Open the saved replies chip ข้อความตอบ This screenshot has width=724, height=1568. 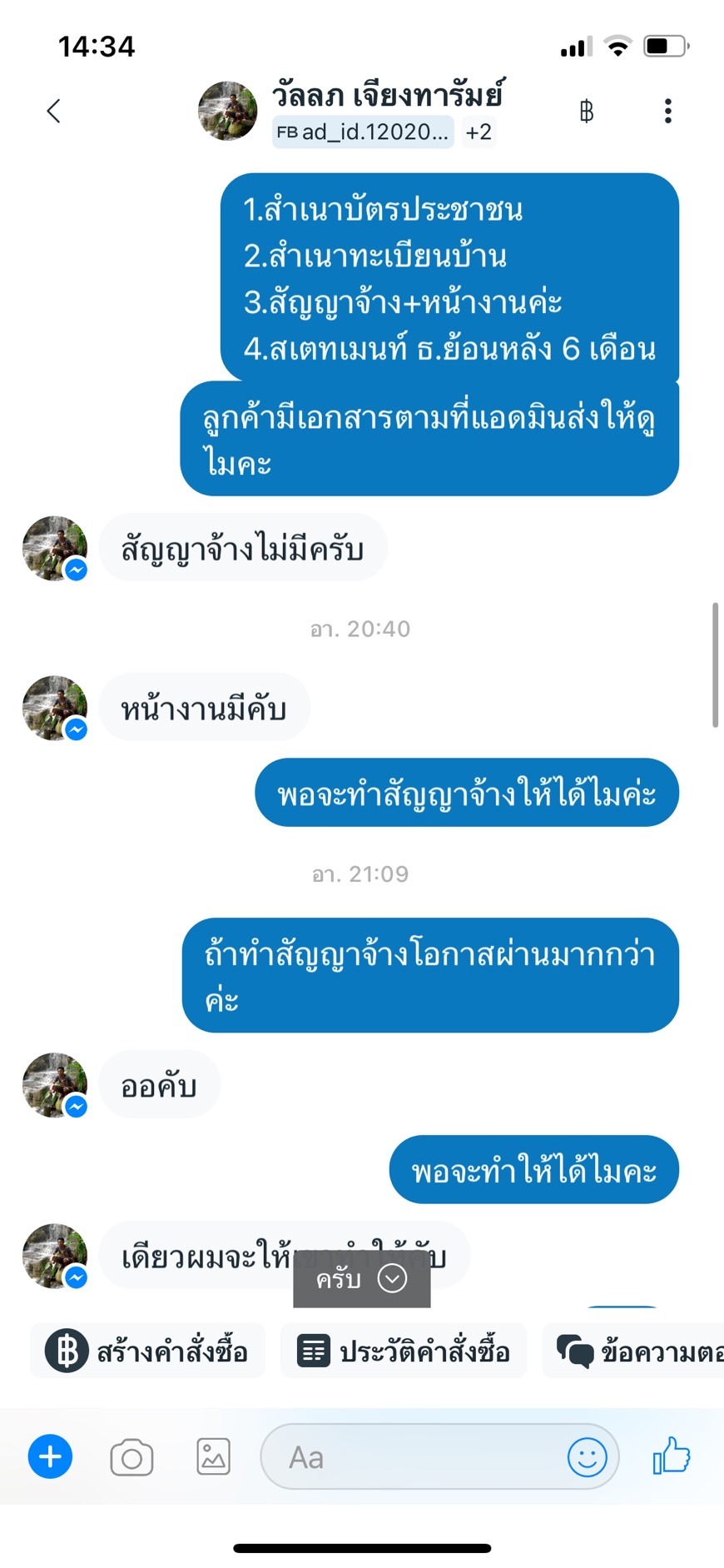click(x=638, y=1351)
